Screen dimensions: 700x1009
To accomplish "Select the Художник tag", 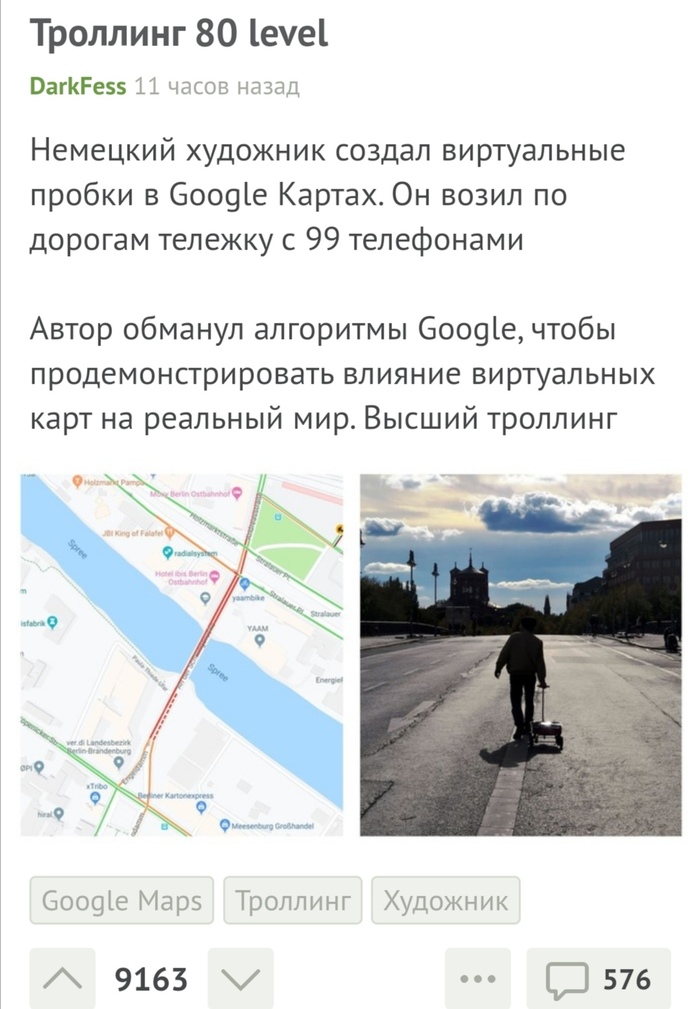I will coord(446,901).
